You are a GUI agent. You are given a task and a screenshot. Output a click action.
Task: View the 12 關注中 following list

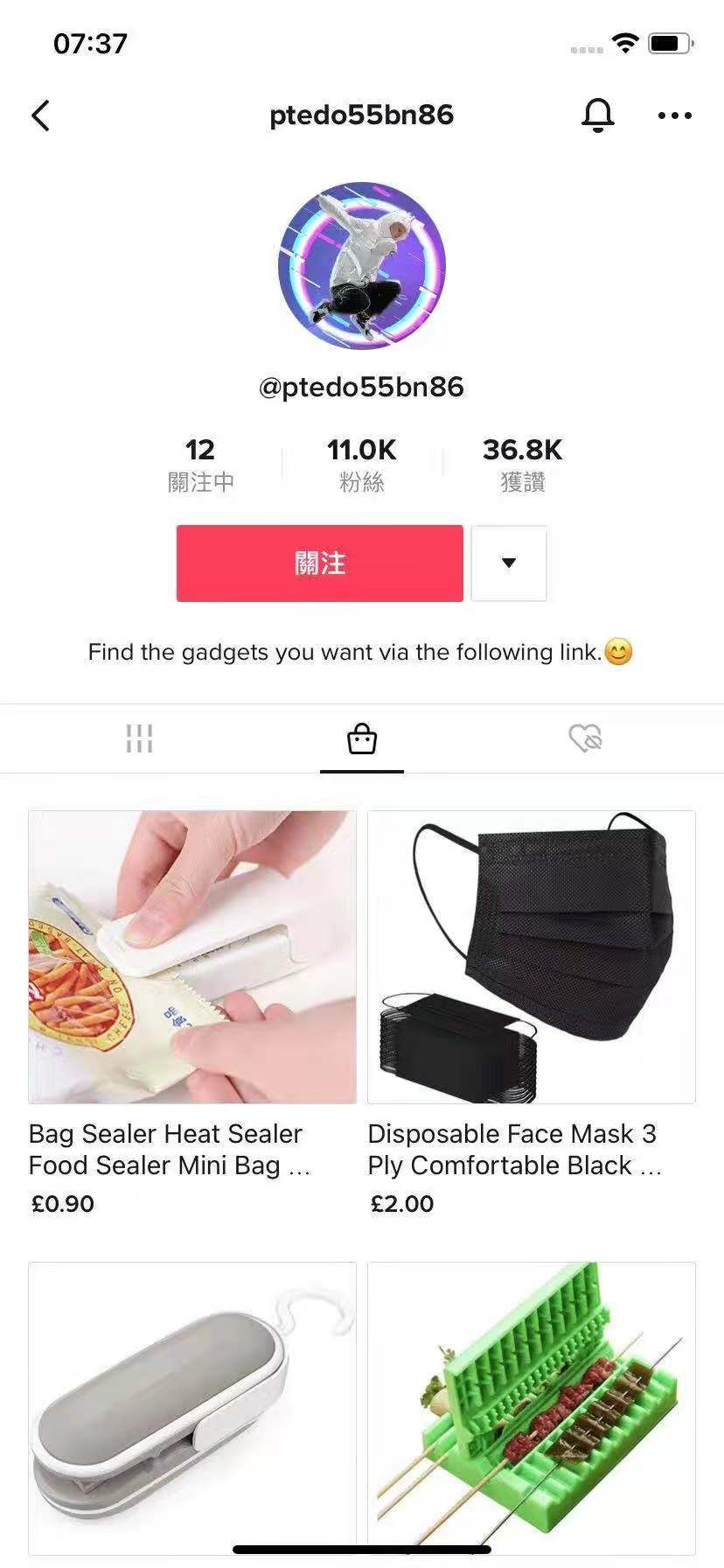(200, 465)
